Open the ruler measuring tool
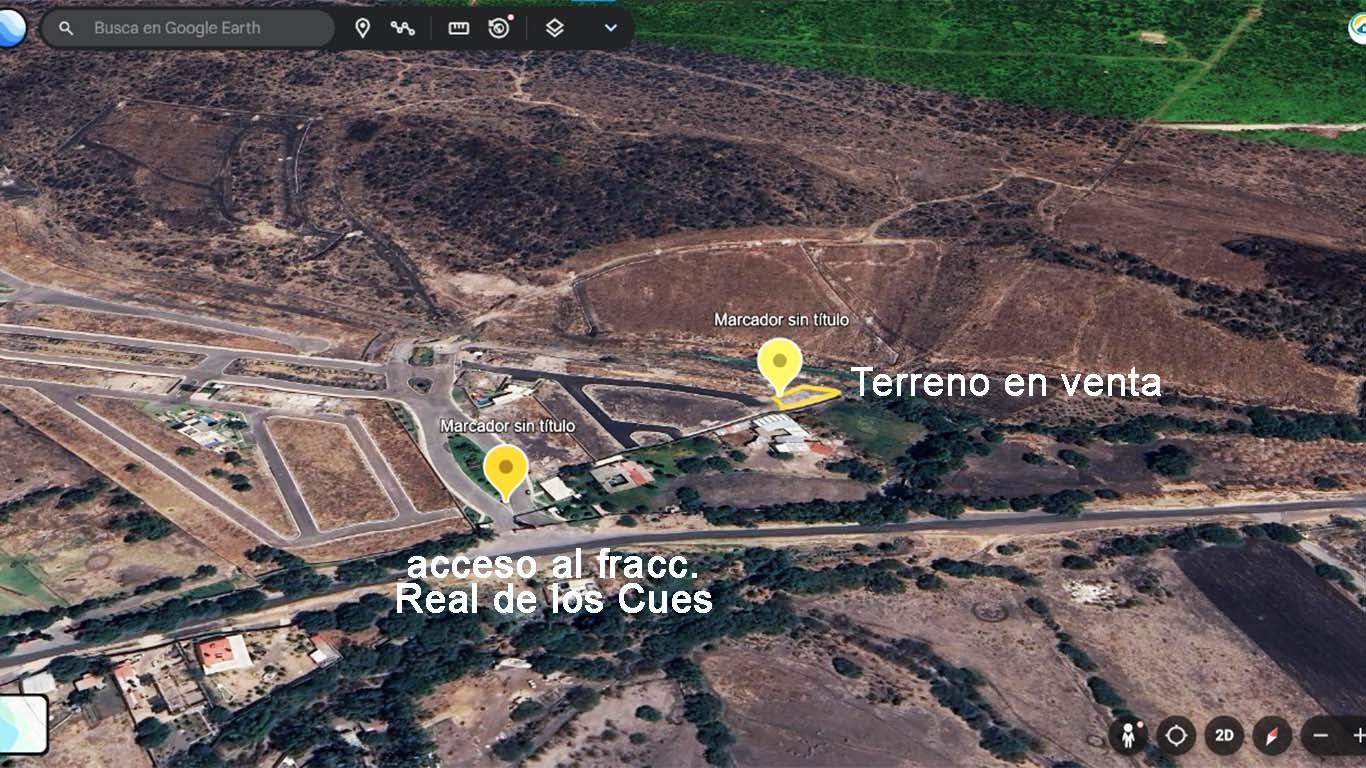The width and height of the screenshot is (1366, 768). click(x=459, y=29)
